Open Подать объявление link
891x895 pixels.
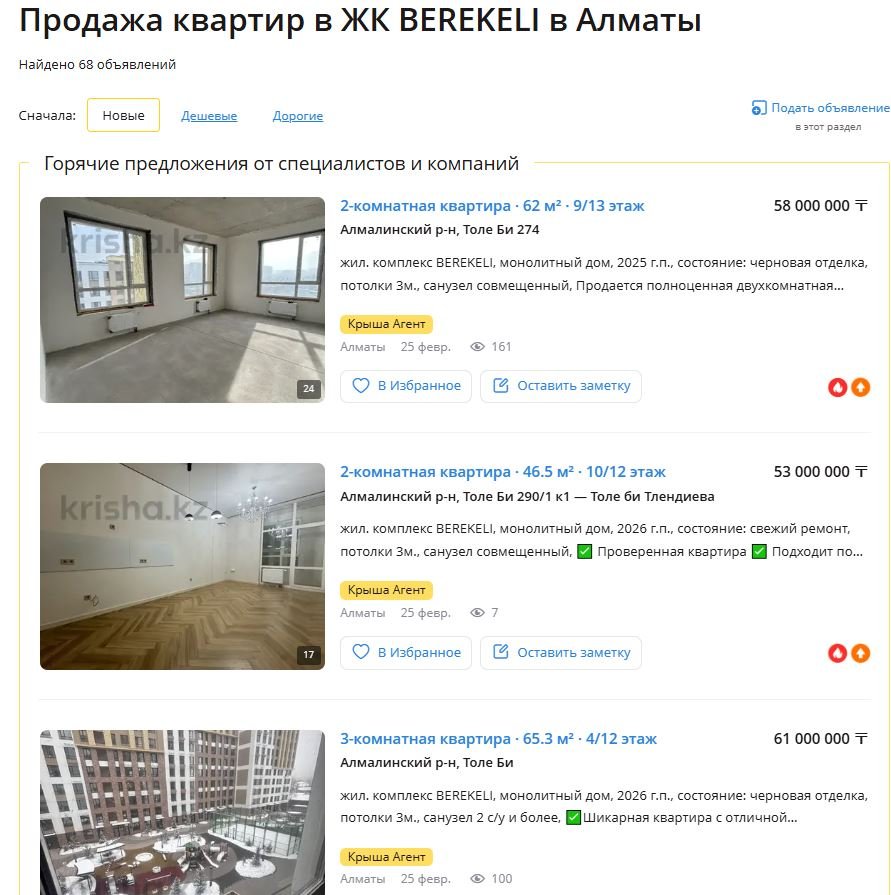829,108
